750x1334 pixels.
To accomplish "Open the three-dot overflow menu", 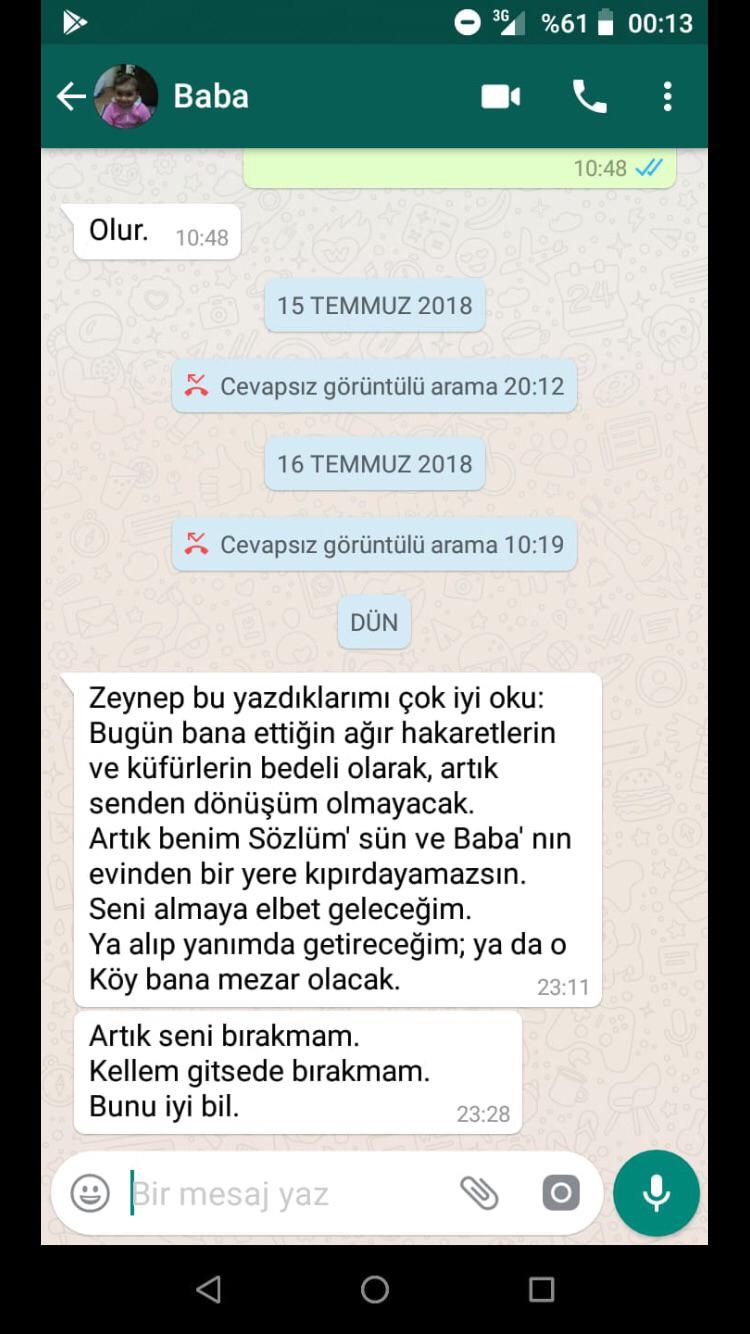I will click(x=667, y=97).
